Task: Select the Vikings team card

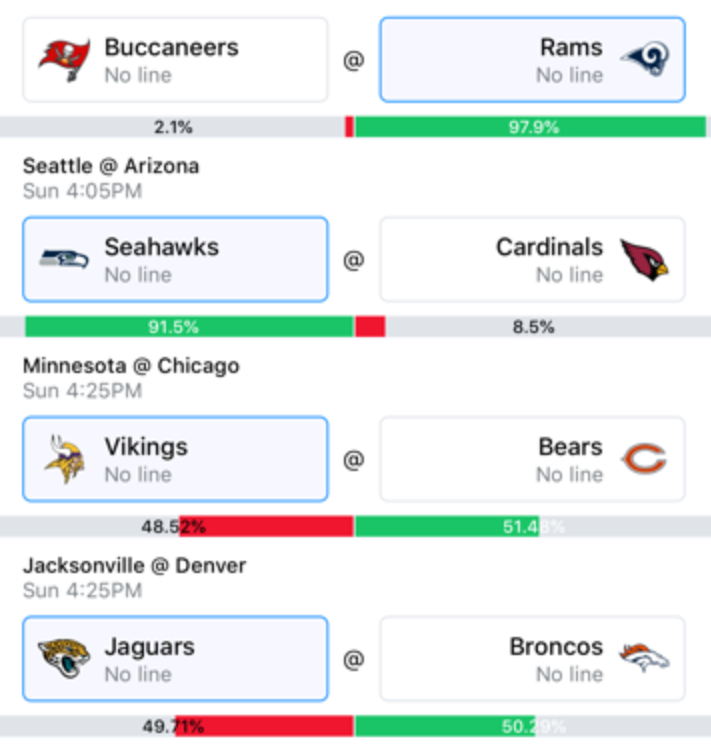Action: click(175, 459)
